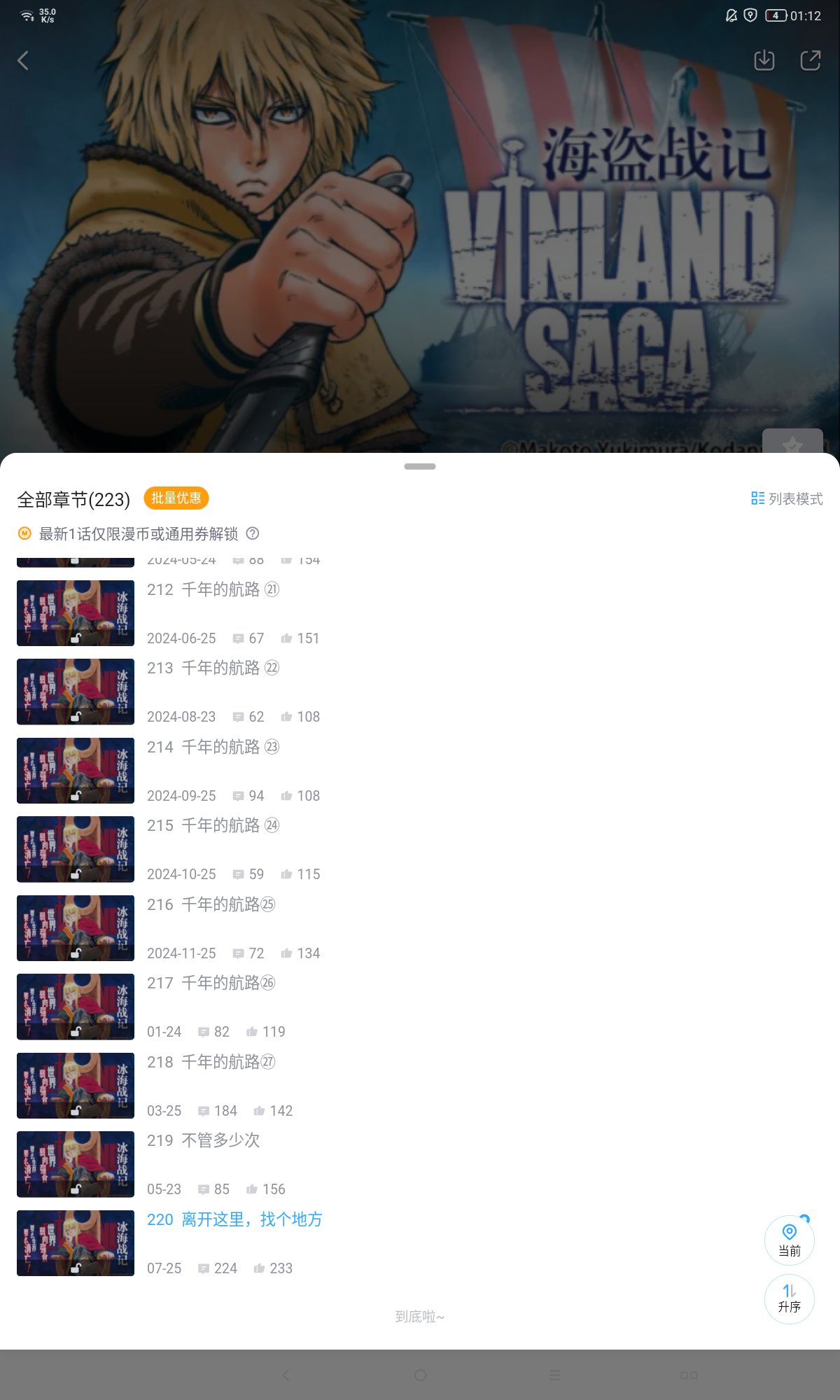Open the help icon beside the unlock notice
The height and width of the screenshot is (1400, 840).
pyautogui.click(x=253, y=533)
